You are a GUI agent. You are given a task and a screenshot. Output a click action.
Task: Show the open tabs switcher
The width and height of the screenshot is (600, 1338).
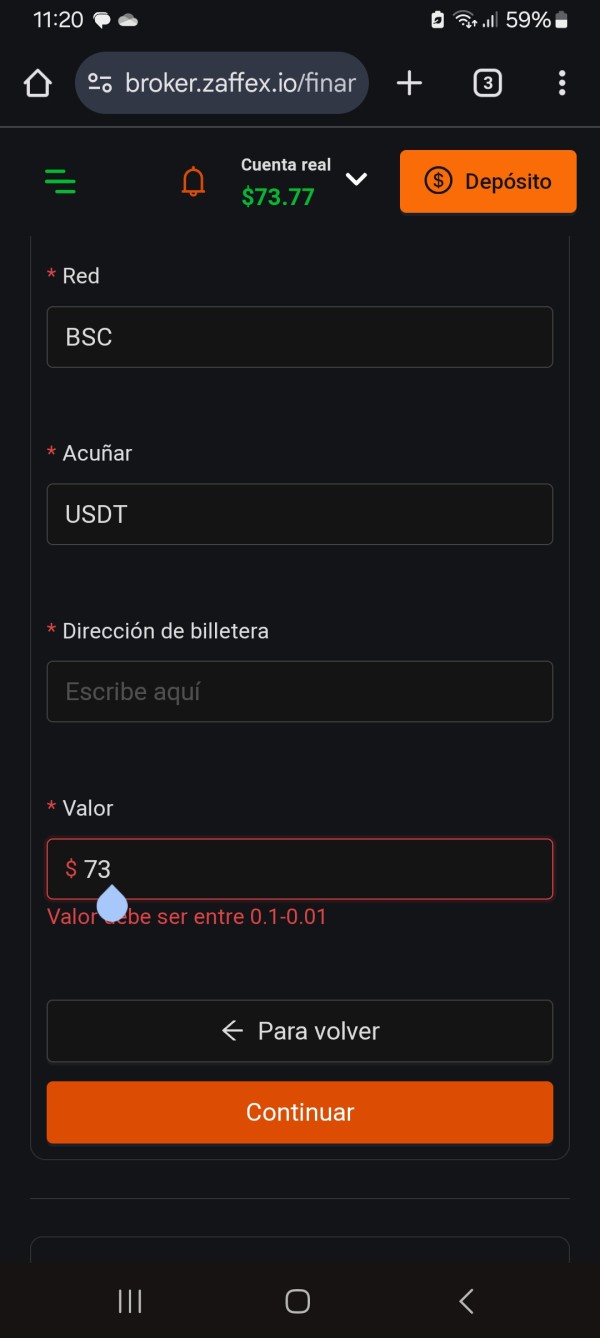click(x=487, y=83)
